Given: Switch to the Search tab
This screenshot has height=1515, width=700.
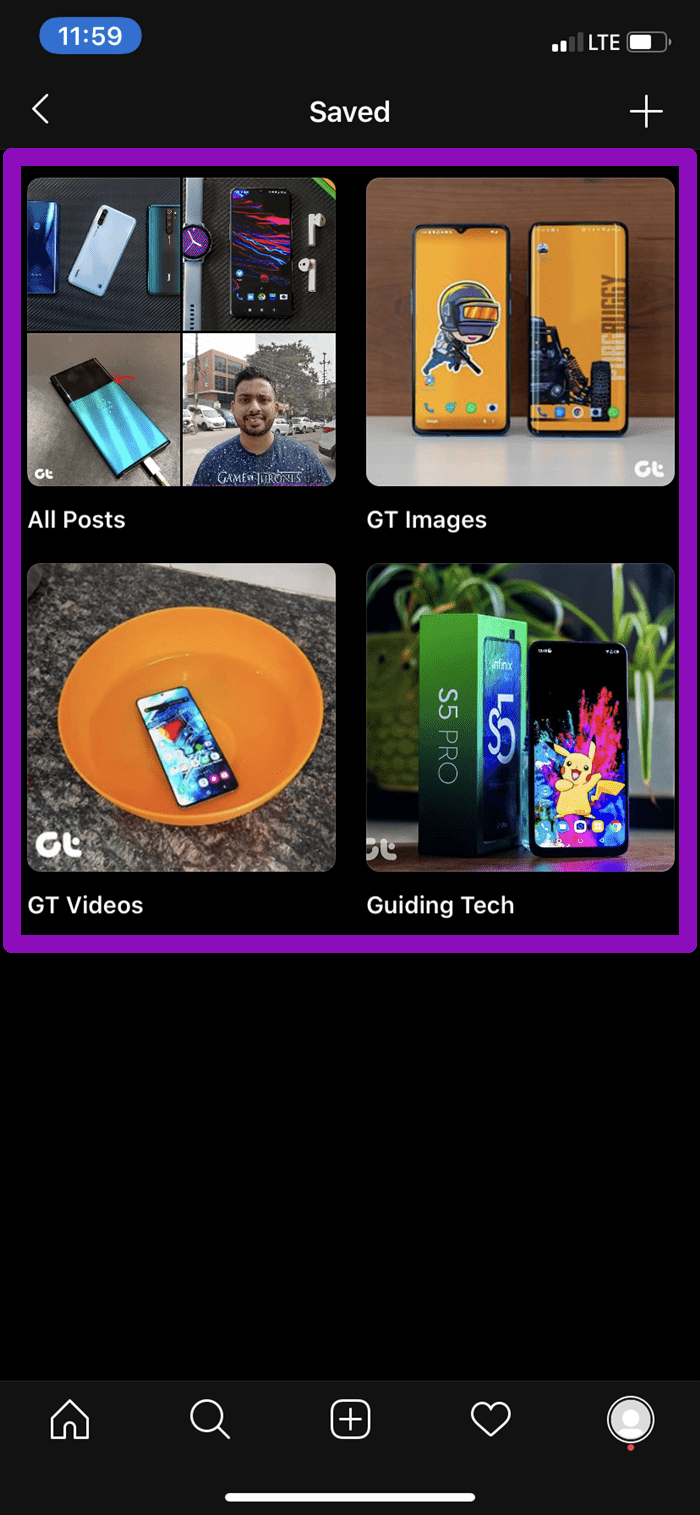Looking at the screenshot, I should pyautogui.click(x=210, y=1419).
